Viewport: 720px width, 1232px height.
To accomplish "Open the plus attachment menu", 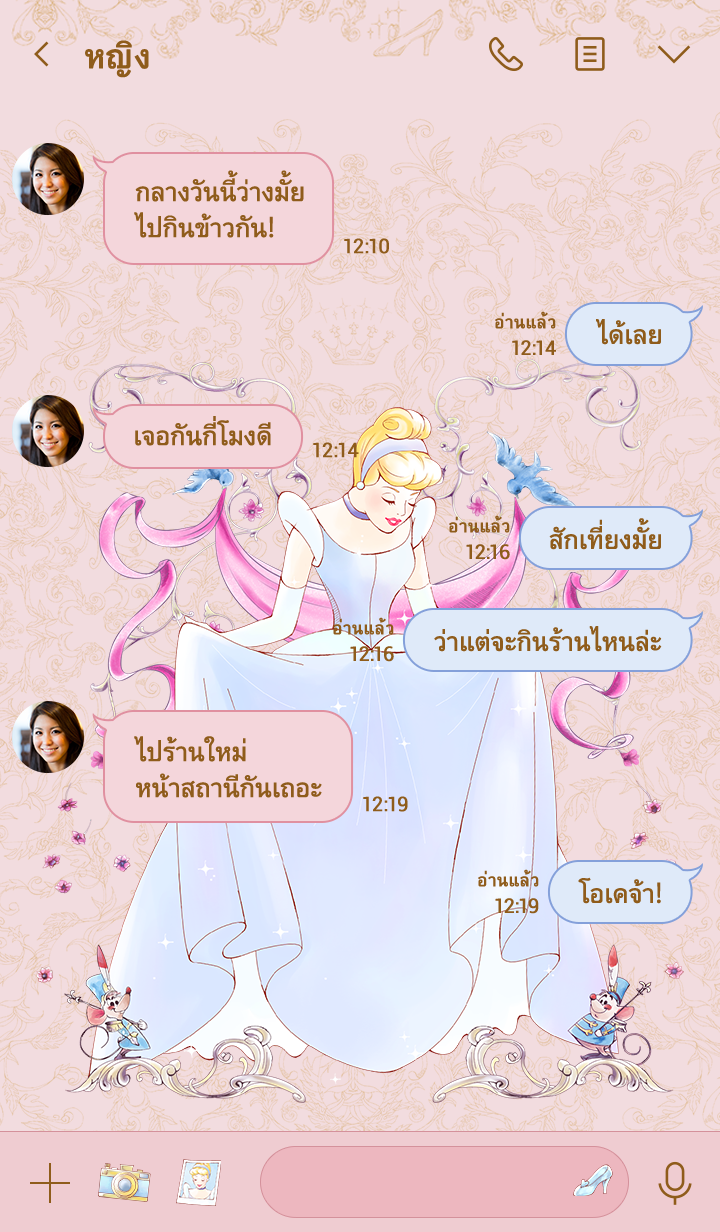I will (x=49, y=1183).
